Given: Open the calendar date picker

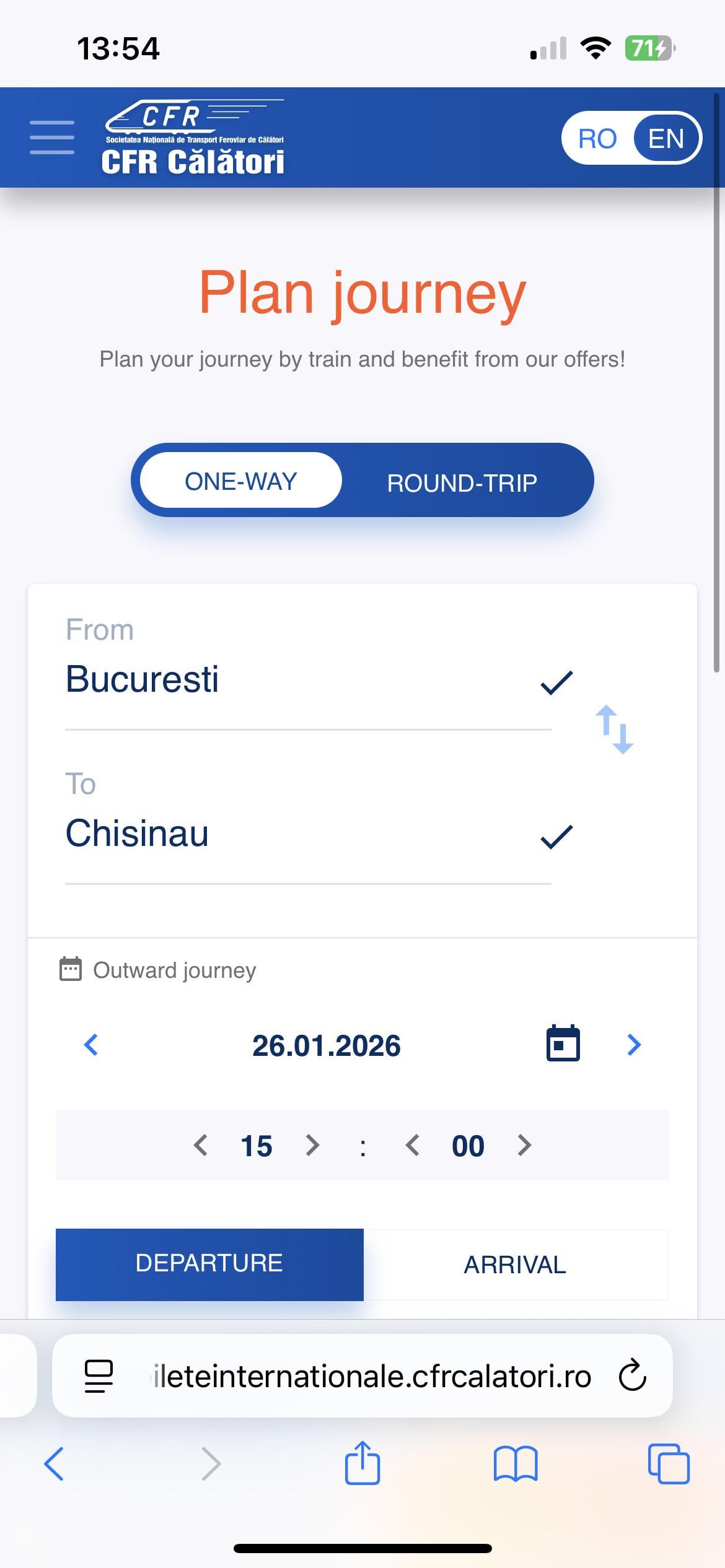Looking at the screenshot, I should [563, 1043].
